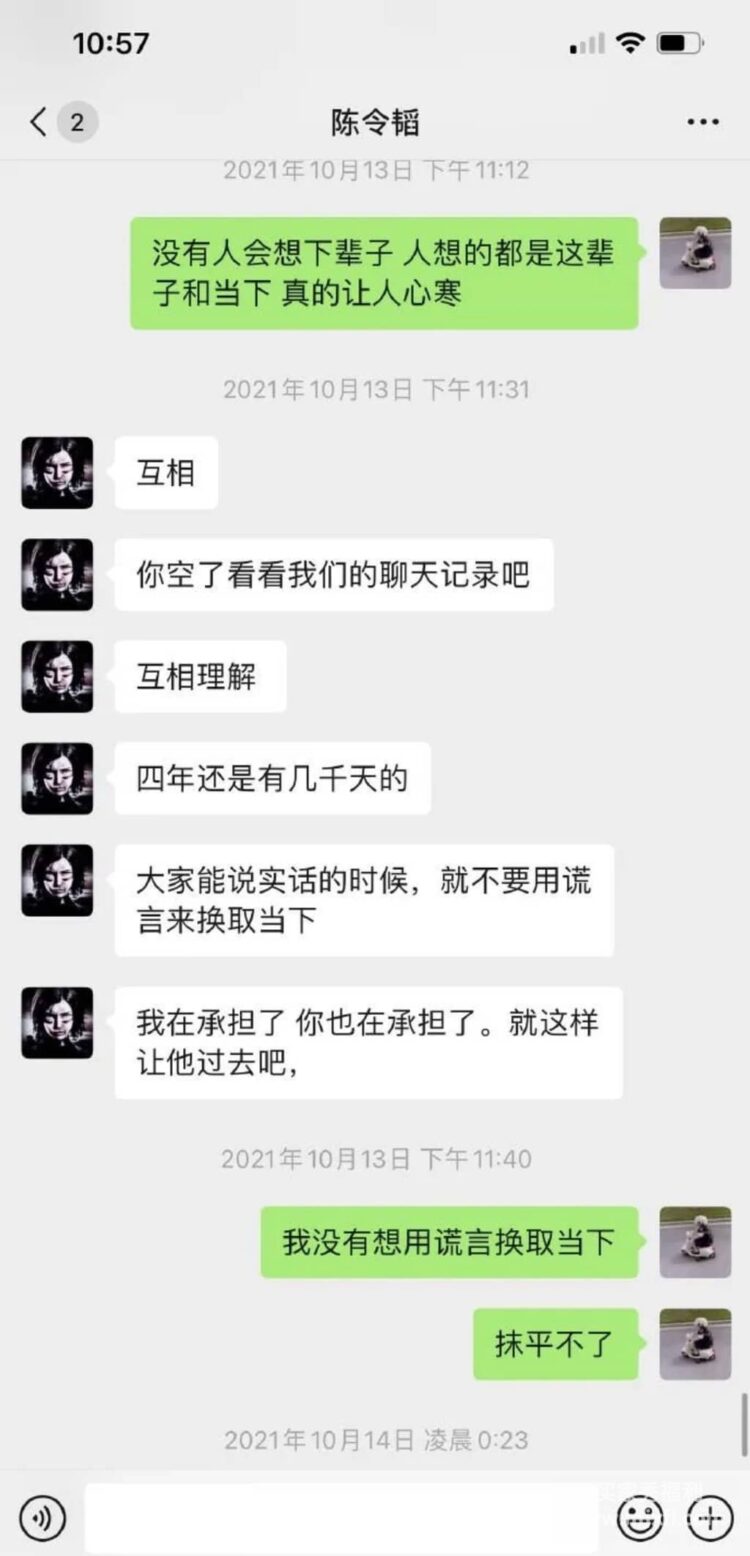750x1556 pixels.
Task: Open the plus attachment menu
Action: [710, 1519]
